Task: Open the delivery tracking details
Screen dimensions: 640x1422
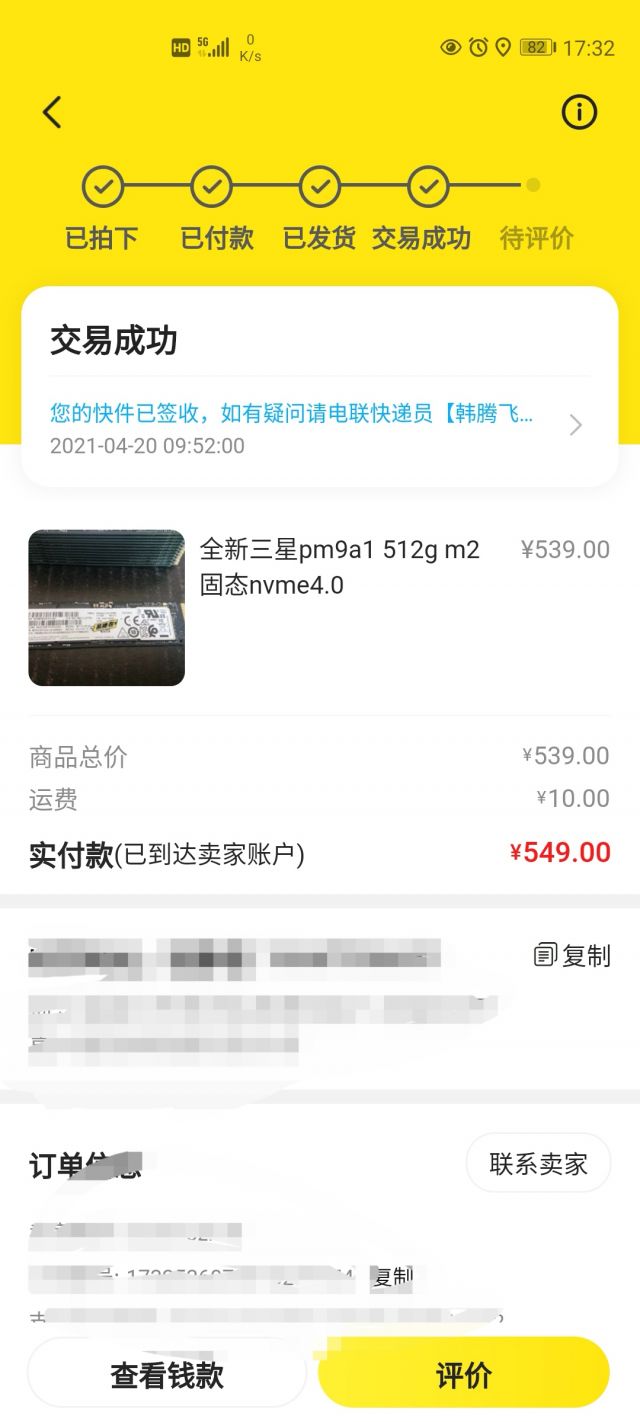Action: (318, 426)
